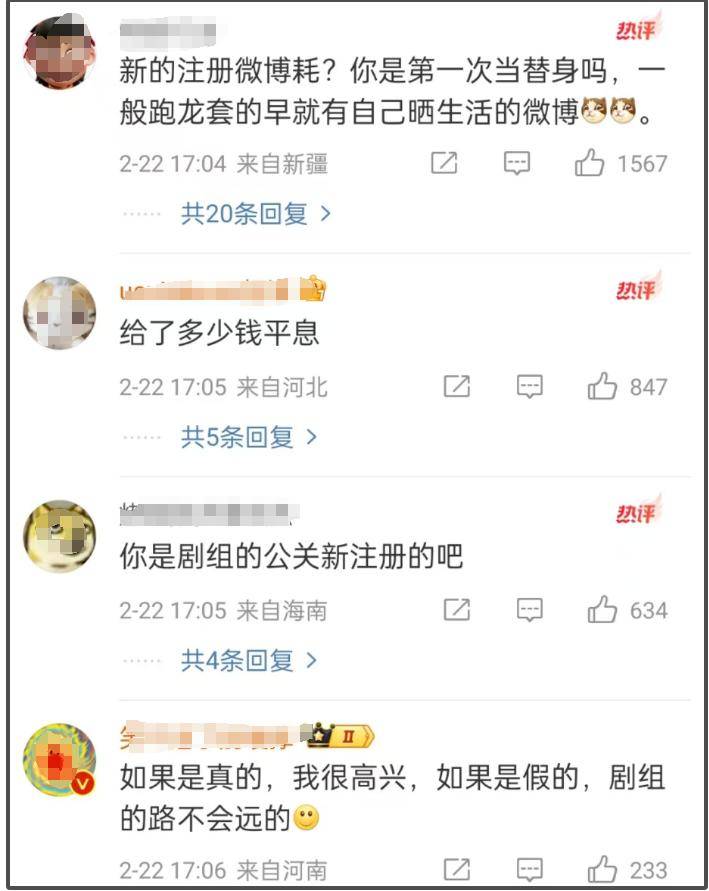Expand 共5条回复 replies
709x891 pixels.
tap(248, 437)
